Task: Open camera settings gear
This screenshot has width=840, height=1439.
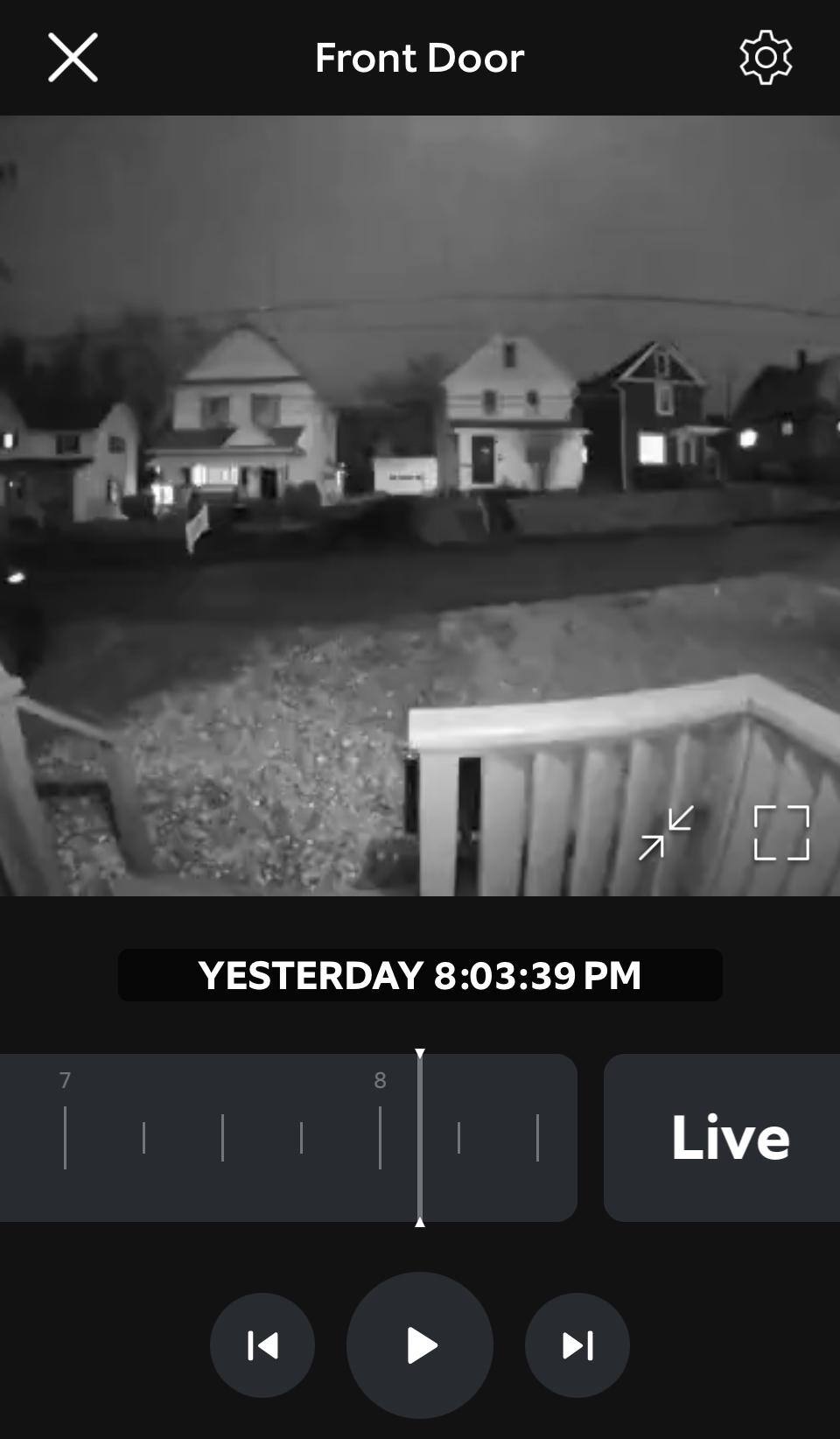Action: [766, 58]
